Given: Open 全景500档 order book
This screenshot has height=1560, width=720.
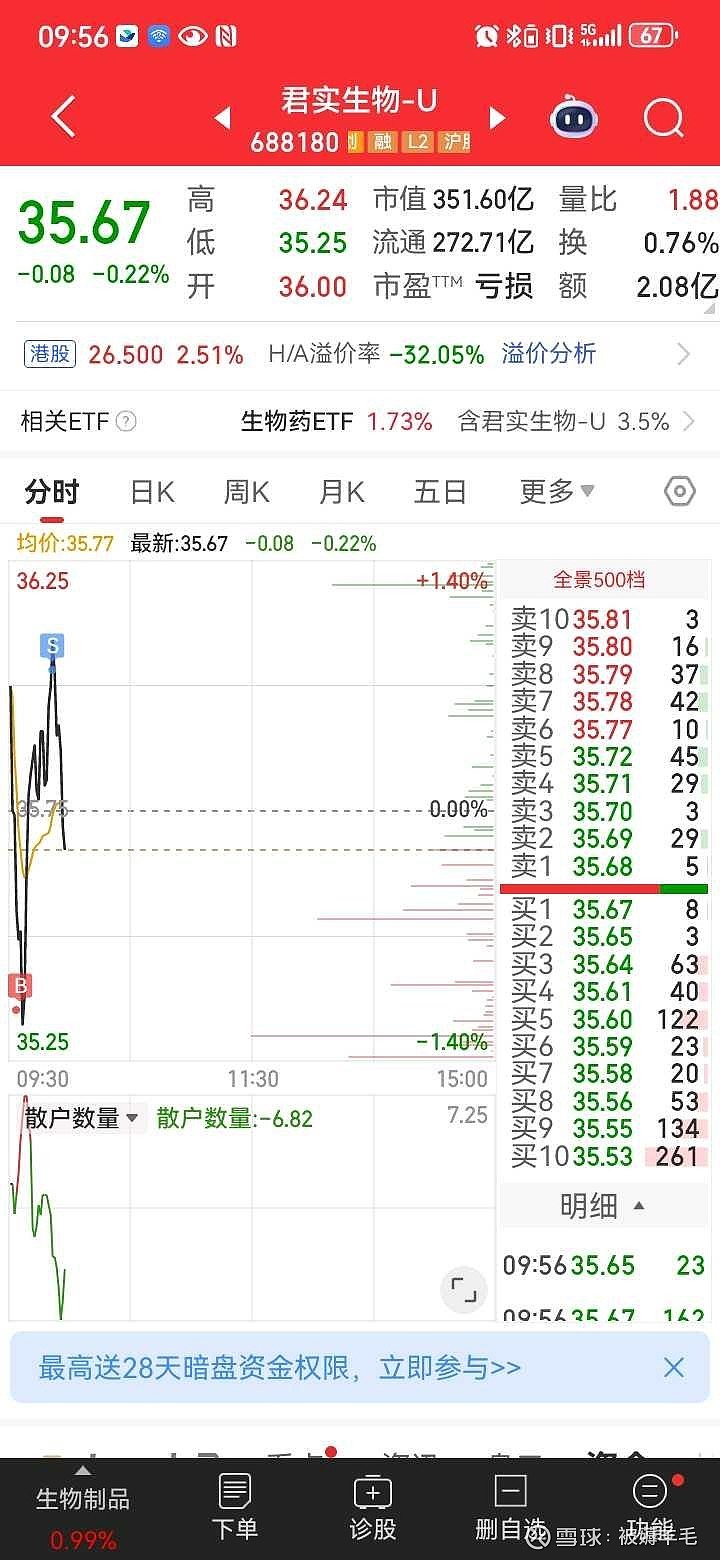Looking at the screenshot, I should point(600,579).
